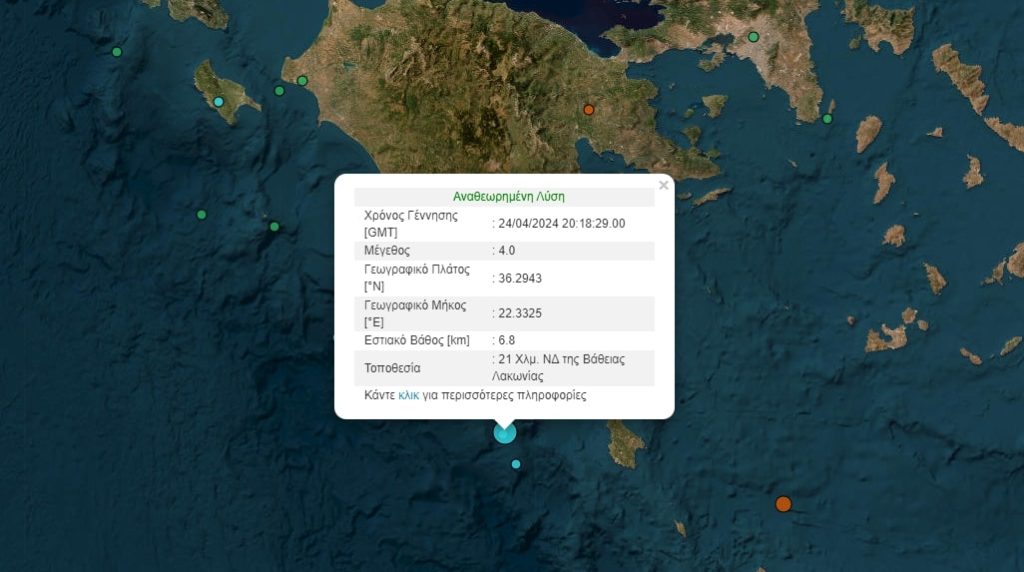
Task: Select the orange marker on the Peloponnese mainland
Action: pyautogui.click(x=589, y=109)
